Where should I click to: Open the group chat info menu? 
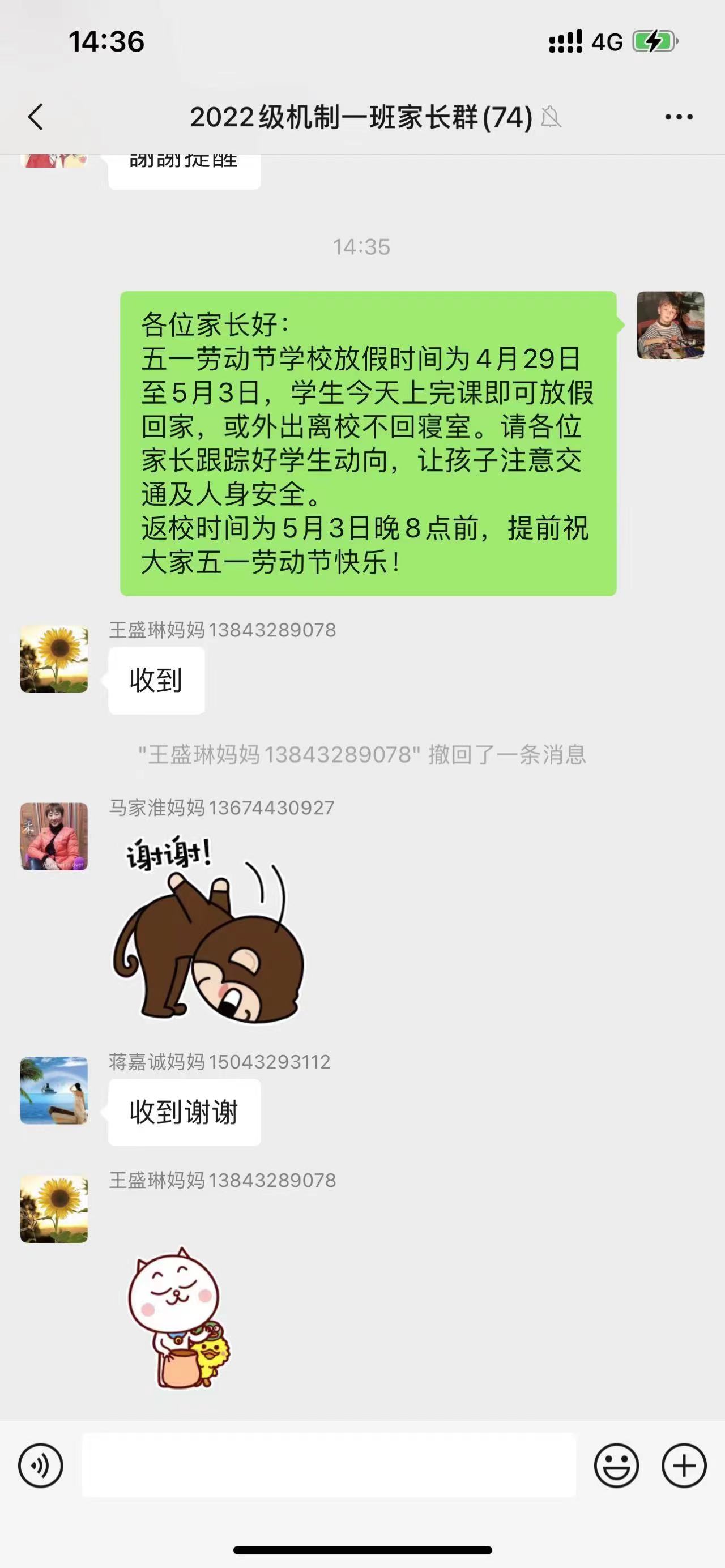click(679, 117)
